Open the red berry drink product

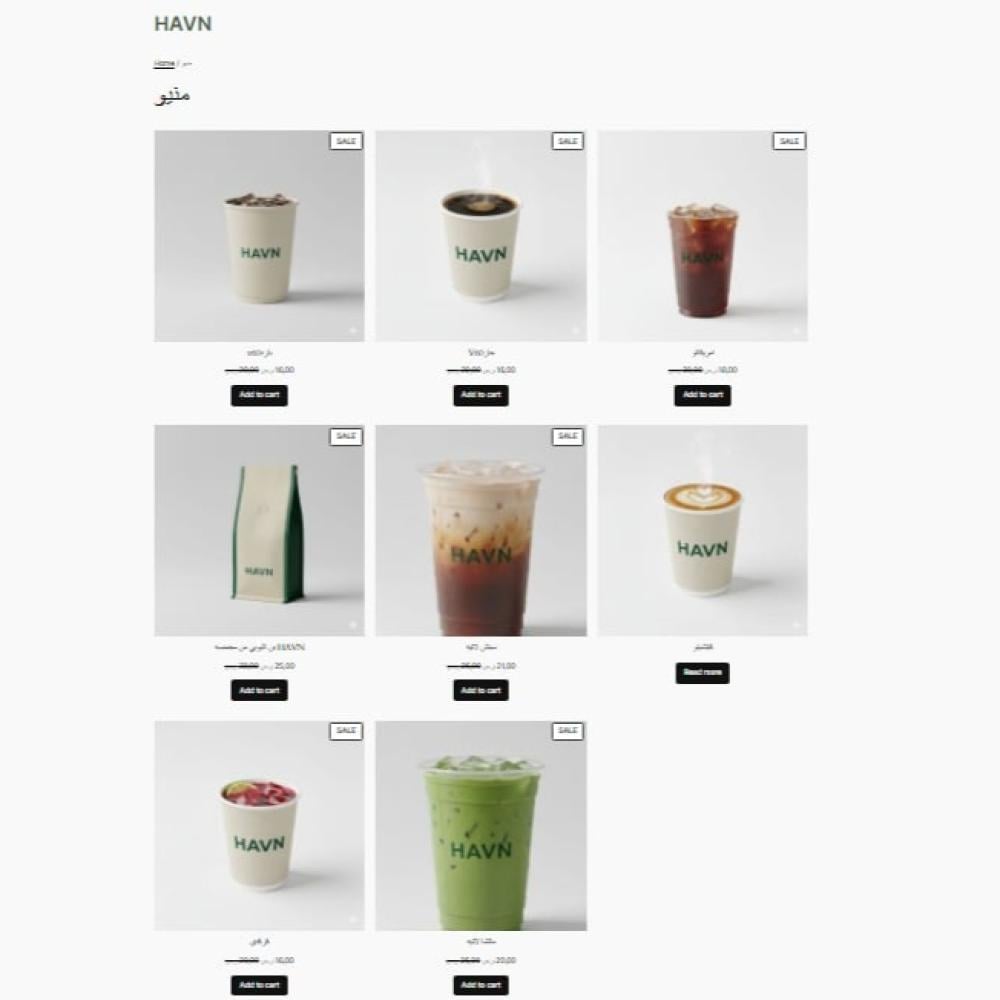[x=259, y=826]
